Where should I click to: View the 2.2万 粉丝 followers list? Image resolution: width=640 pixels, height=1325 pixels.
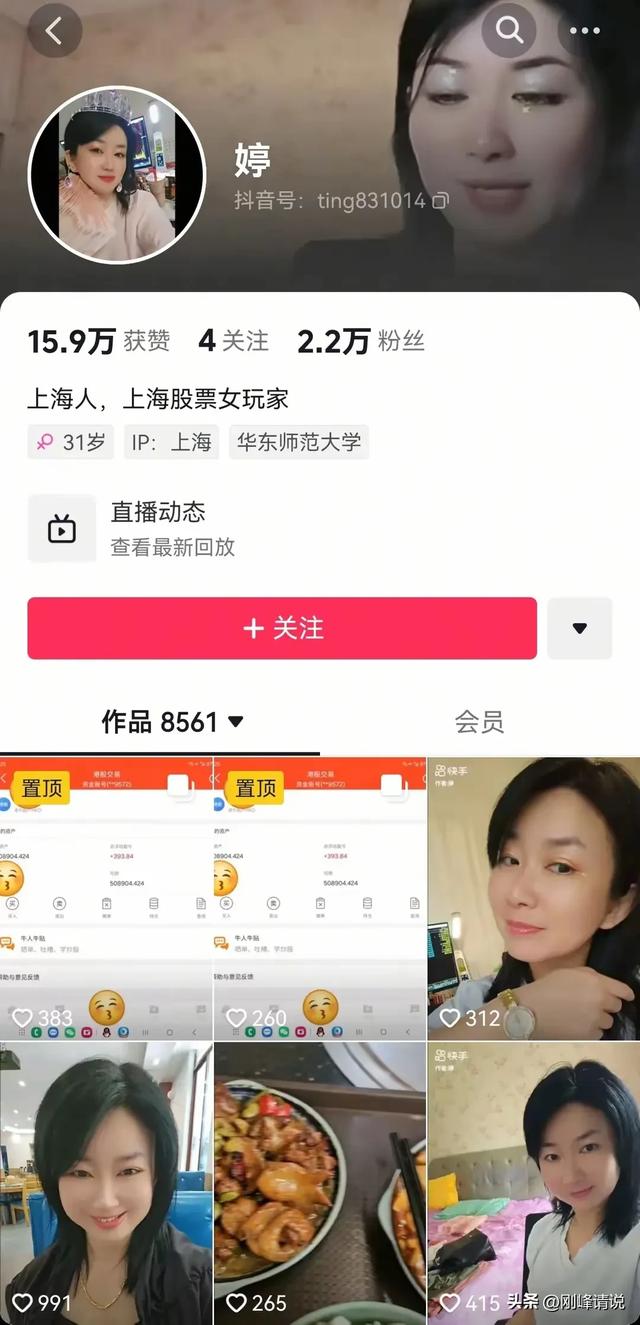tap(361, 341)
